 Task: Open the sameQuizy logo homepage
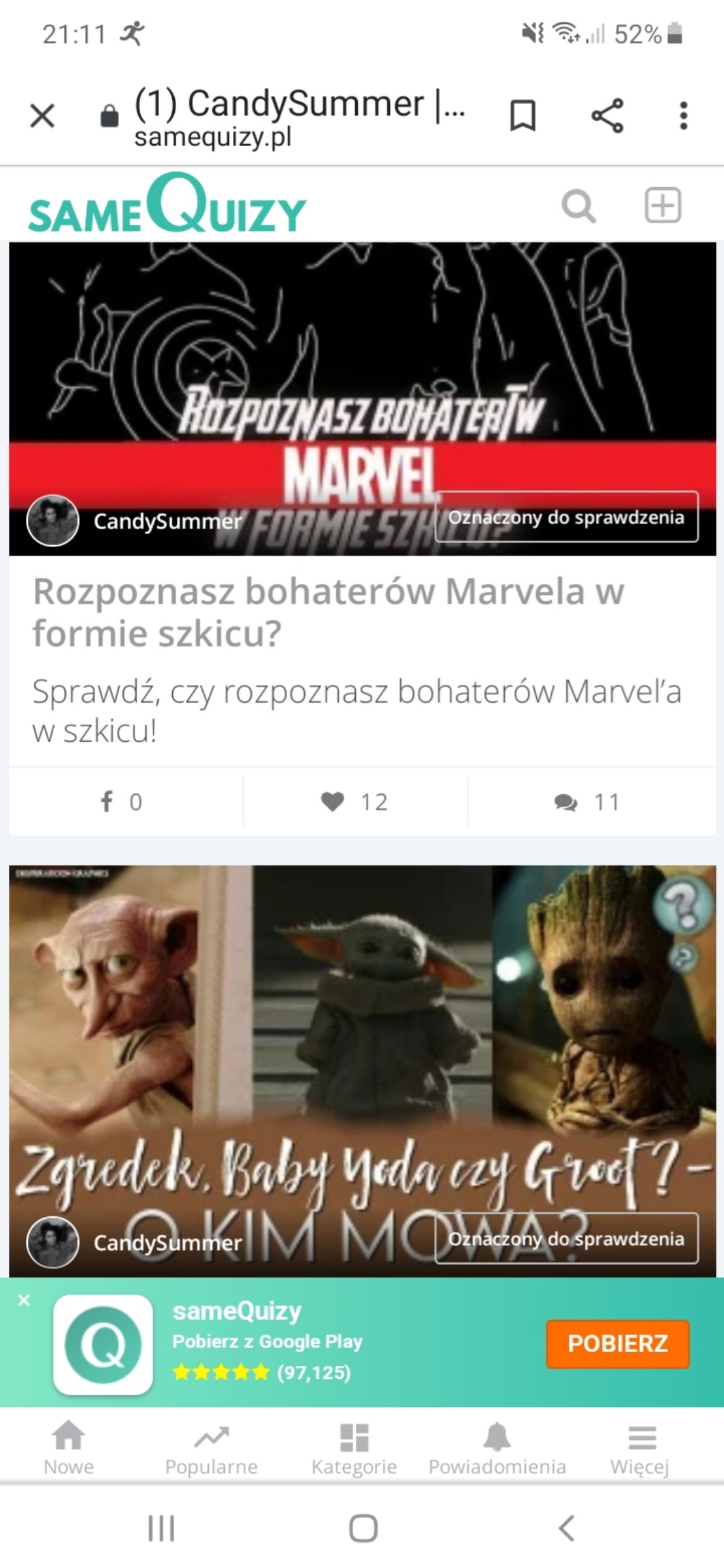pyautogui.click(x=167, y=206)
